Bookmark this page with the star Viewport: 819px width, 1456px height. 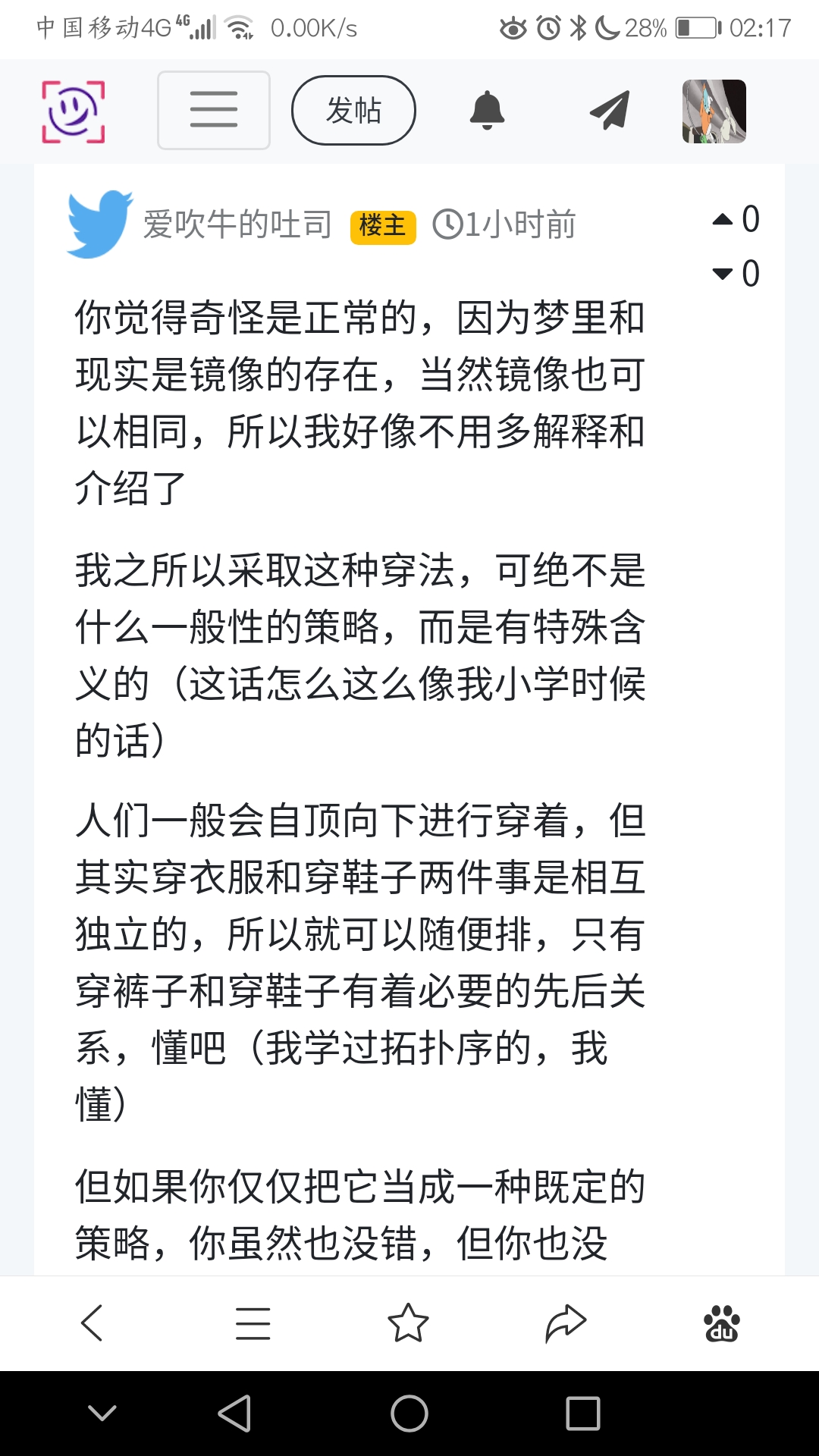pyautogui.click(x=408, y=1323)
